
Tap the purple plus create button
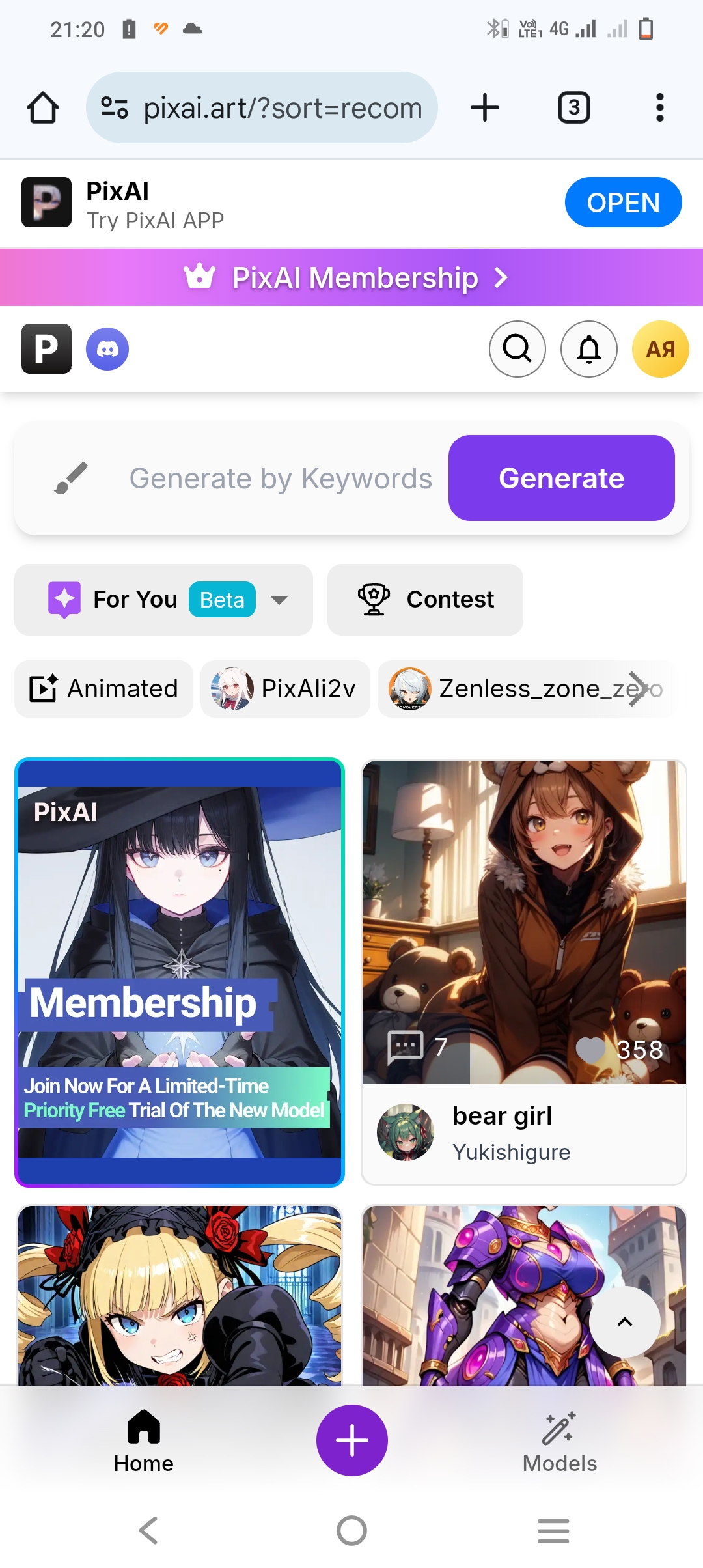pos(351,1440)
